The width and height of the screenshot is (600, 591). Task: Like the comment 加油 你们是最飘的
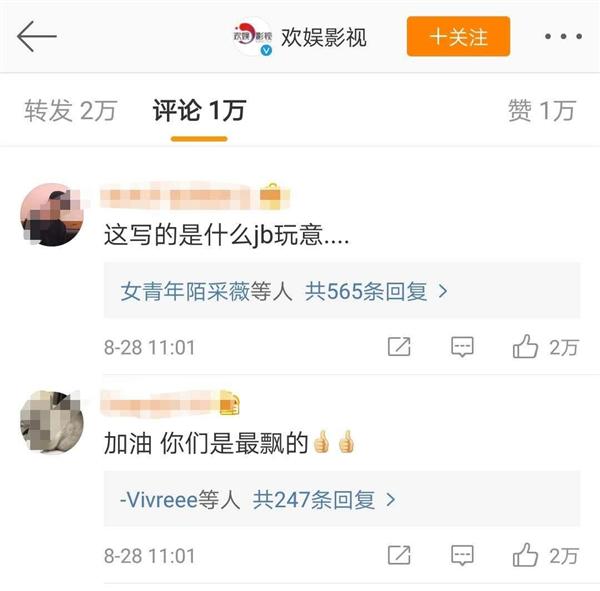click(526, 554)
